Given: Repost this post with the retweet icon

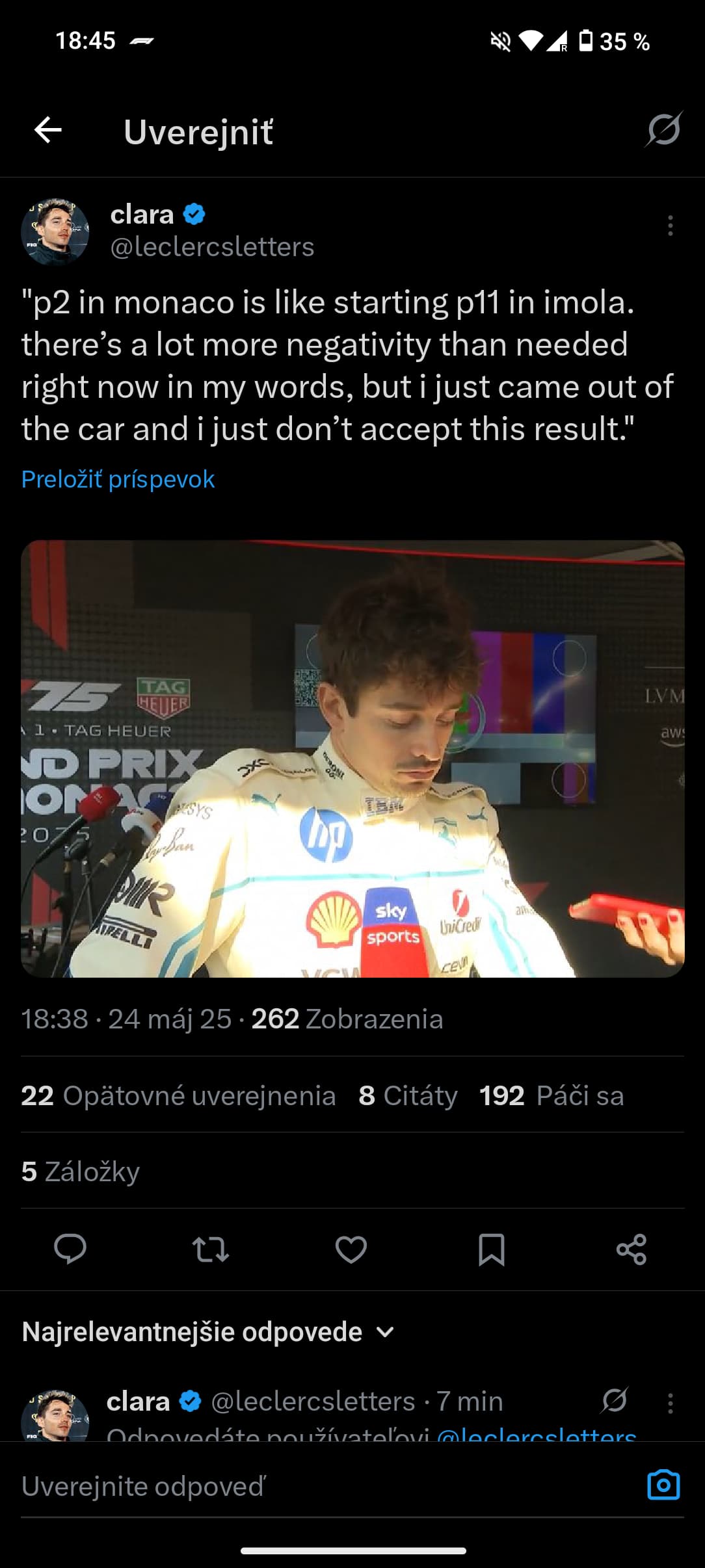Looking at the screenshot, I should click(x=211, y=1249).
